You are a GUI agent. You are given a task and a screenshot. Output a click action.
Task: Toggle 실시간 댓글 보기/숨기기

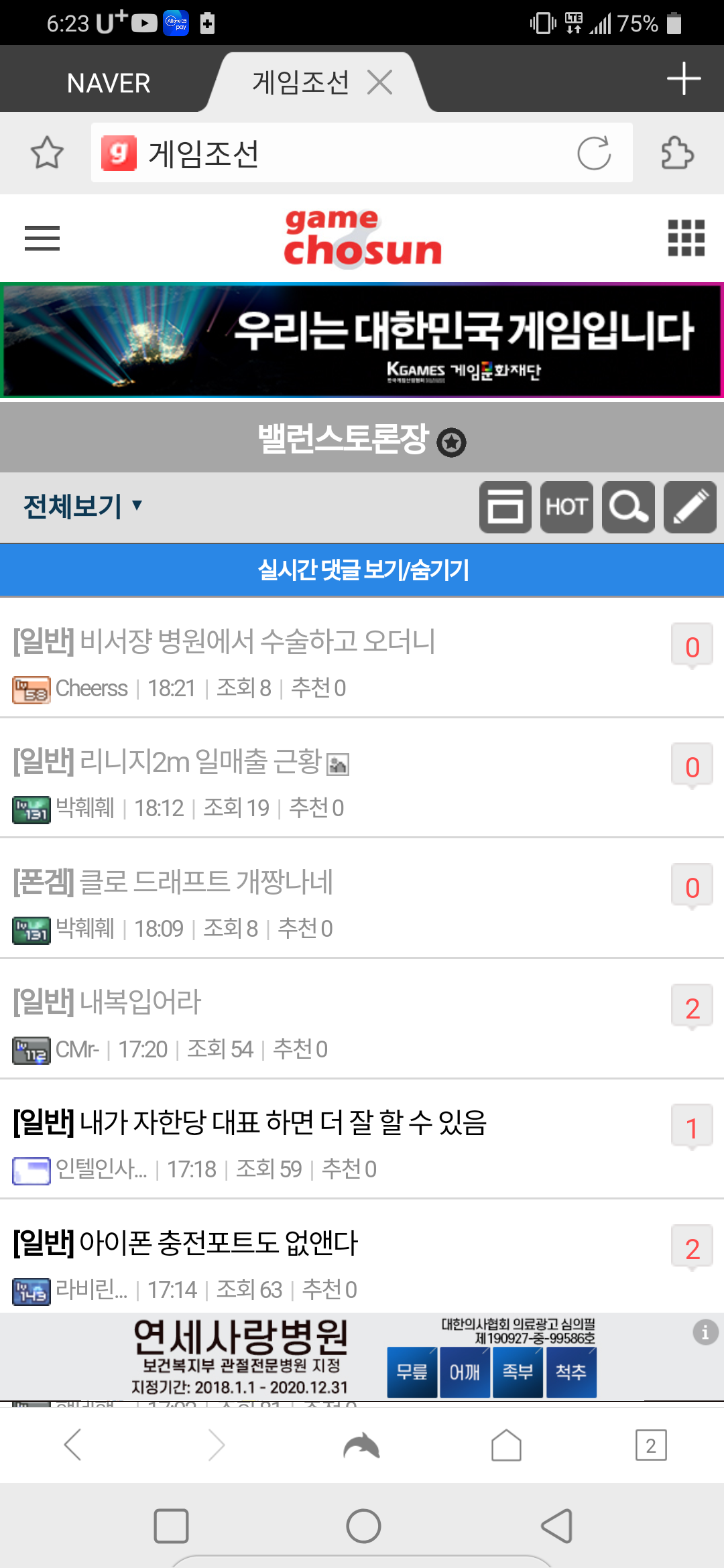pos(362,570)
